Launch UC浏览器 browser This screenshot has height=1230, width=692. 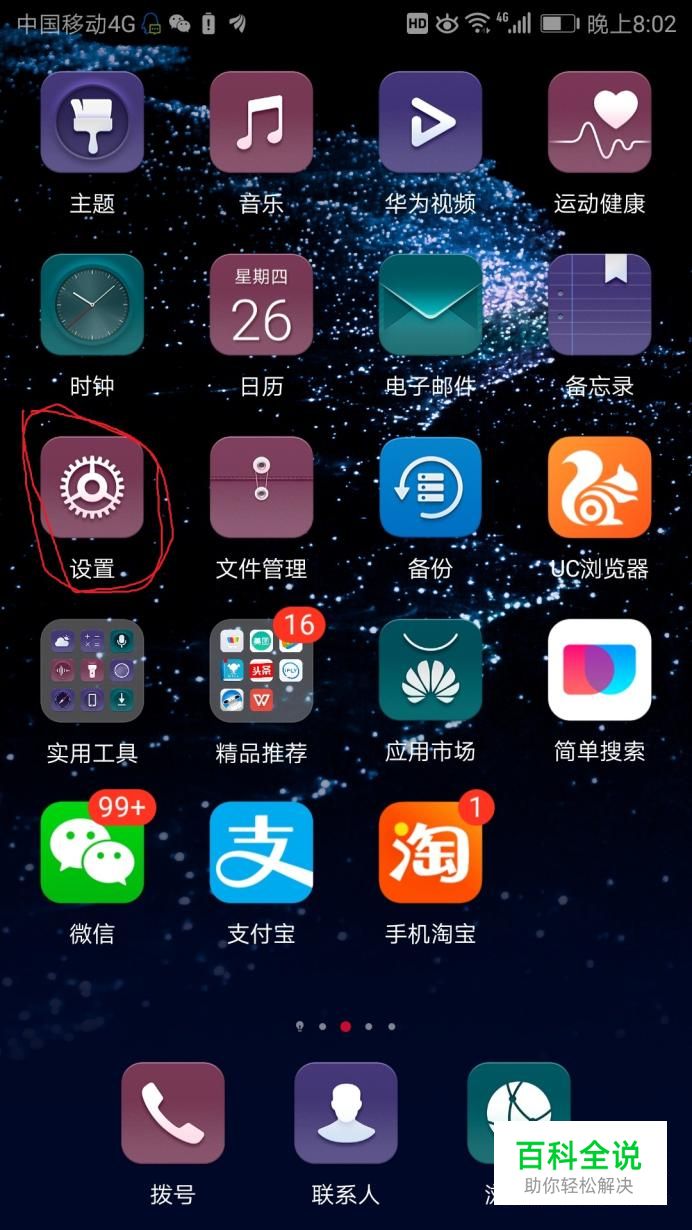(599, 488)
